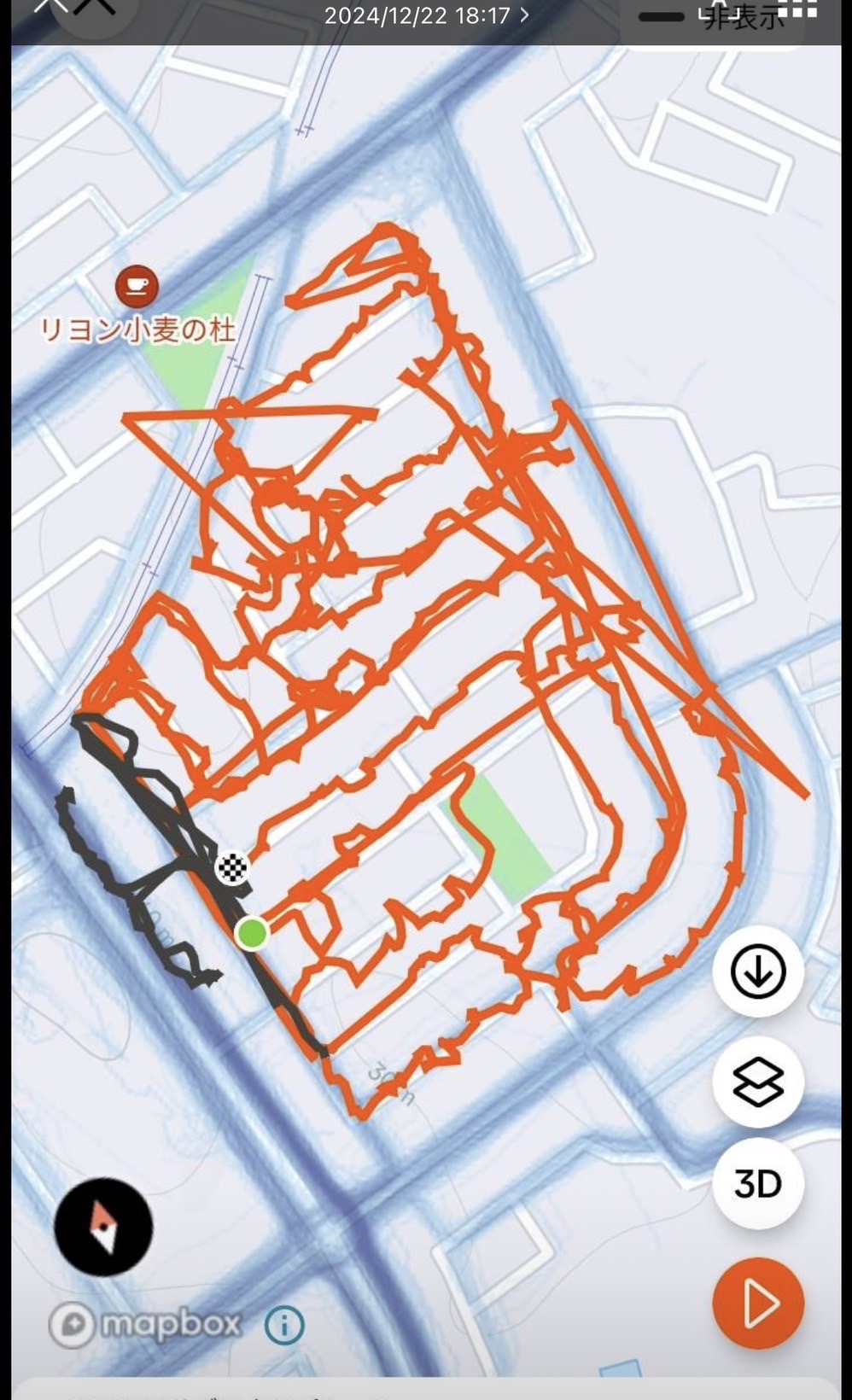The width and height of the screenshot is (852, 1400).
Task: Open Mapbox attribution info icon
Action: [284, 1326]
